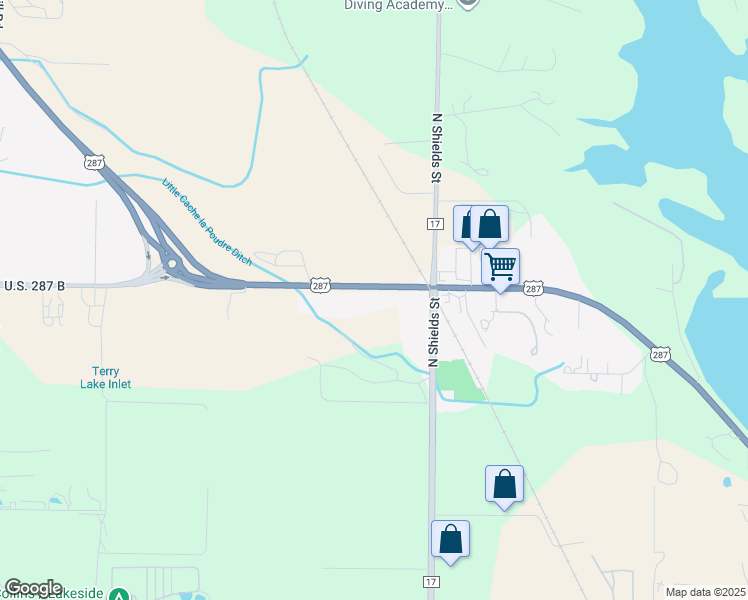Image resolution: width=748 pixels, height=600 pixels.
Task: Tap the shopping bag marker nearest the railroad tracks
Action: [504, 485]
